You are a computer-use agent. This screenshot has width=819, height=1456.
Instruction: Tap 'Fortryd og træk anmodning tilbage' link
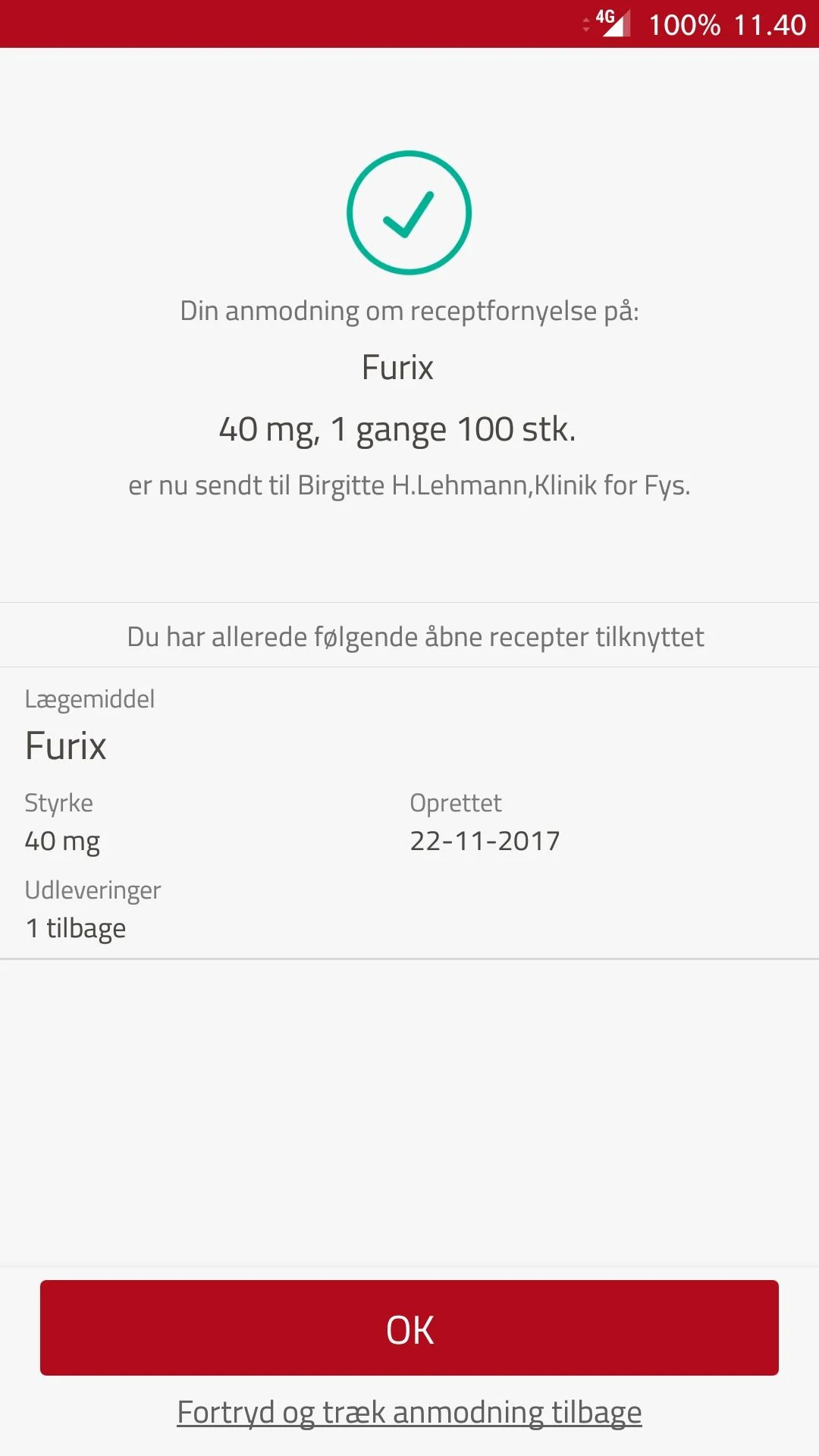click(409, 1413)
